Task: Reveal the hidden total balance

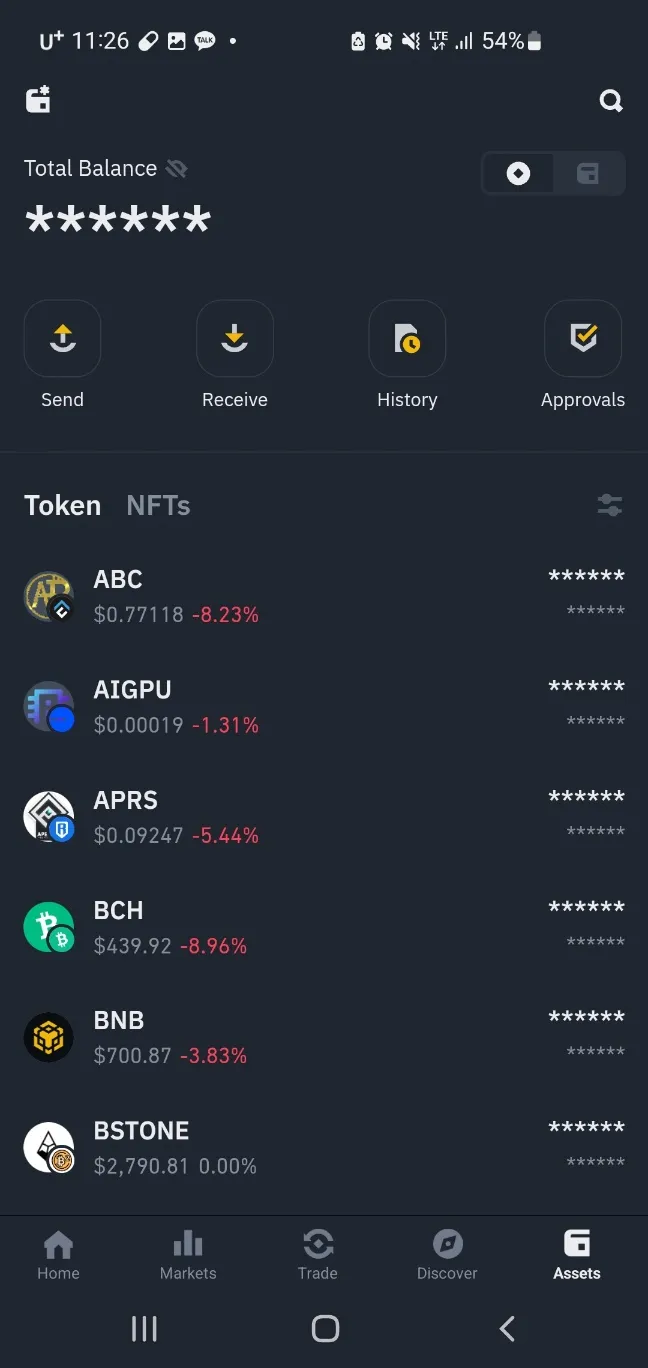Action: pos(177,169)
